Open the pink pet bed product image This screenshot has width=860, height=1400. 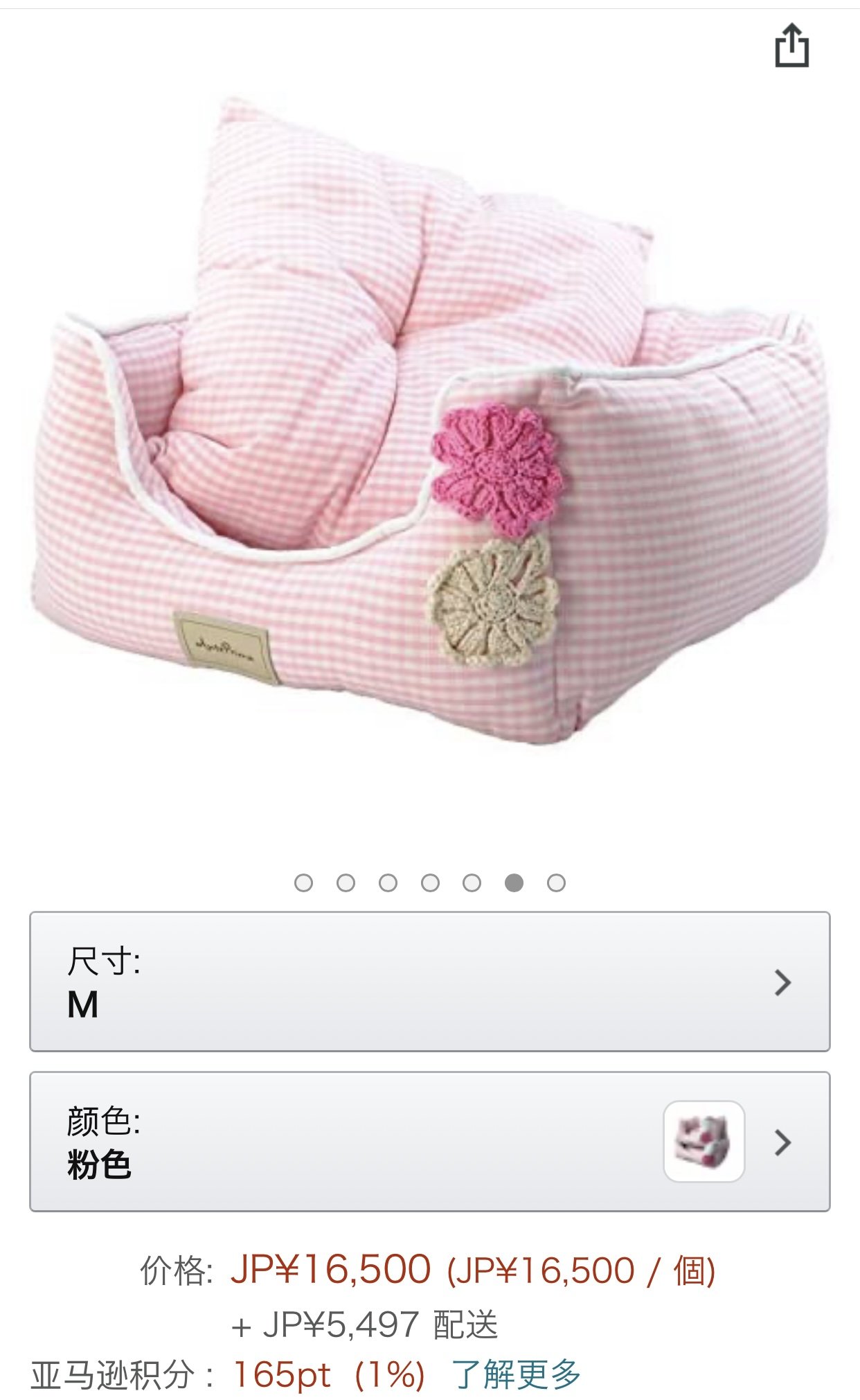tap(429, 429)
